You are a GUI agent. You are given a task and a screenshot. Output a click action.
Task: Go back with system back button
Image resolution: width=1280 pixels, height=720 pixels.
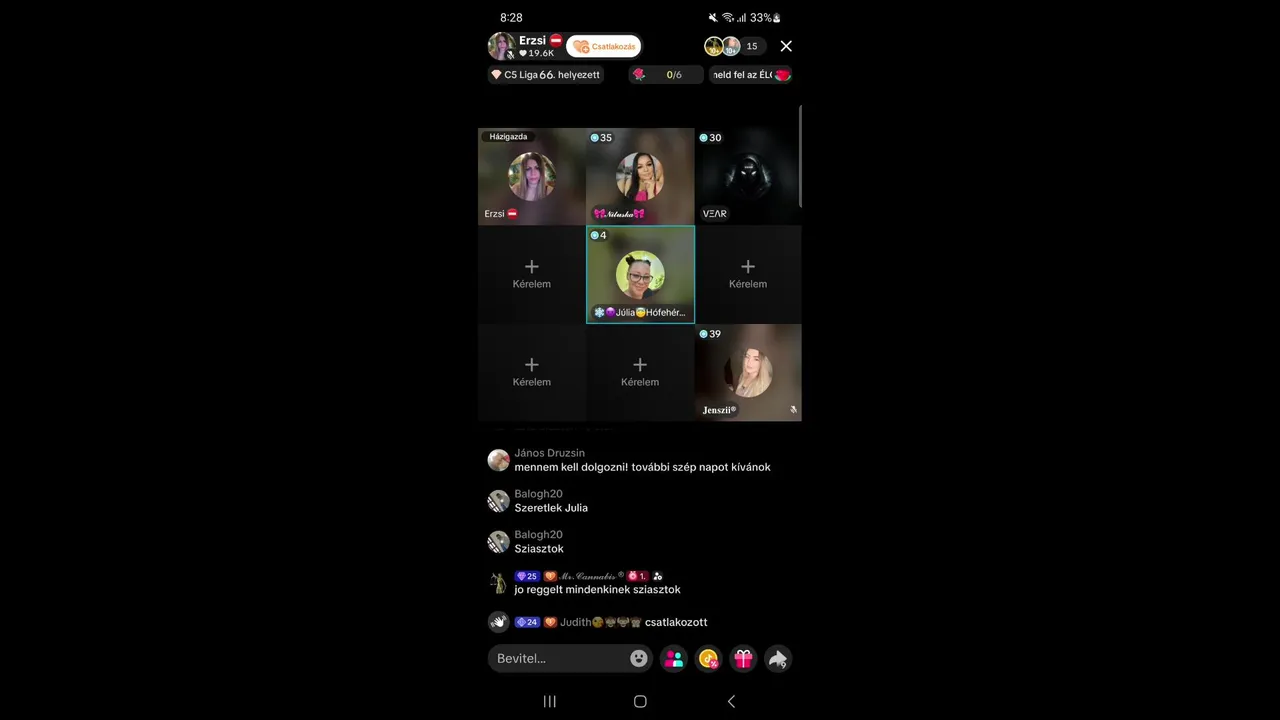[731, 701]
